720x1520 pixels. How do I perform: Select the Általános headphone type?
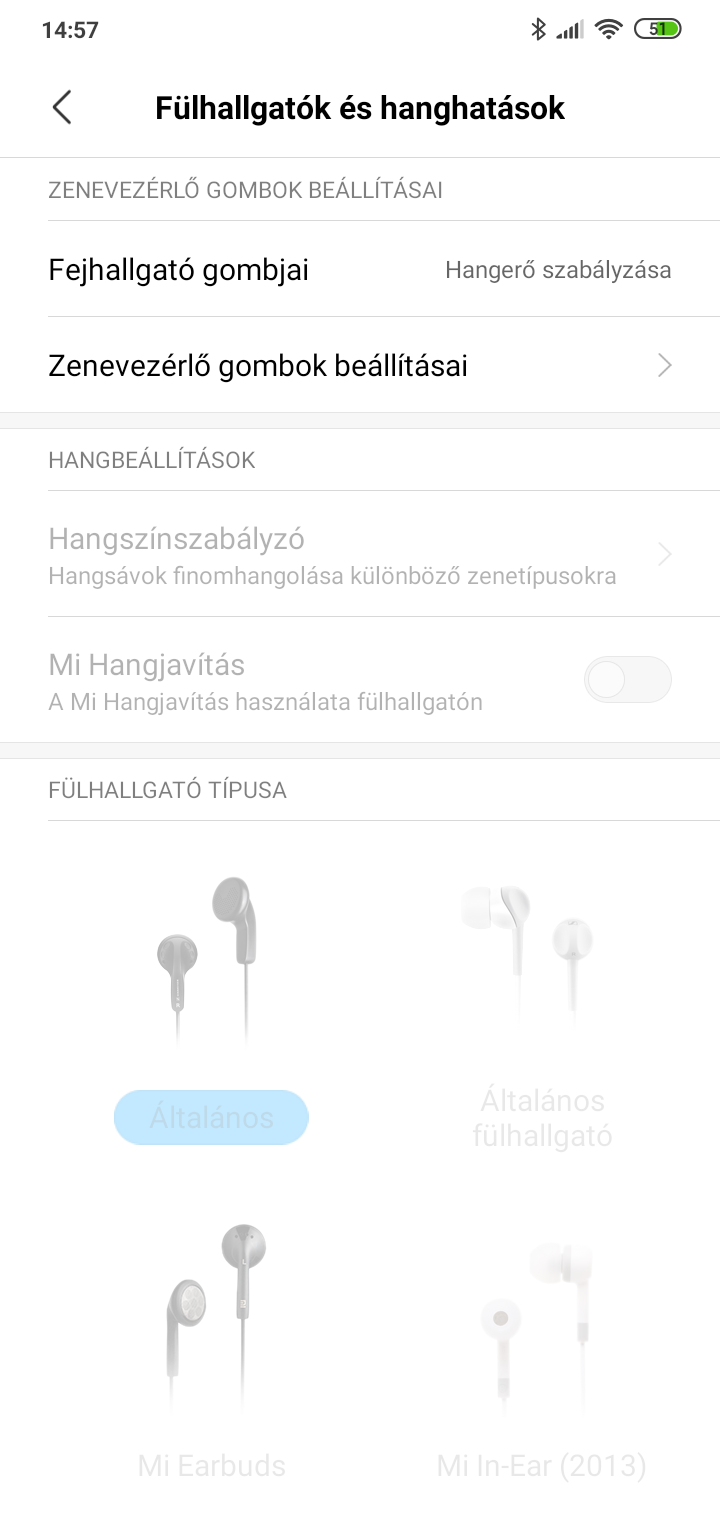pyautogui.click(x=211, y=1117)
